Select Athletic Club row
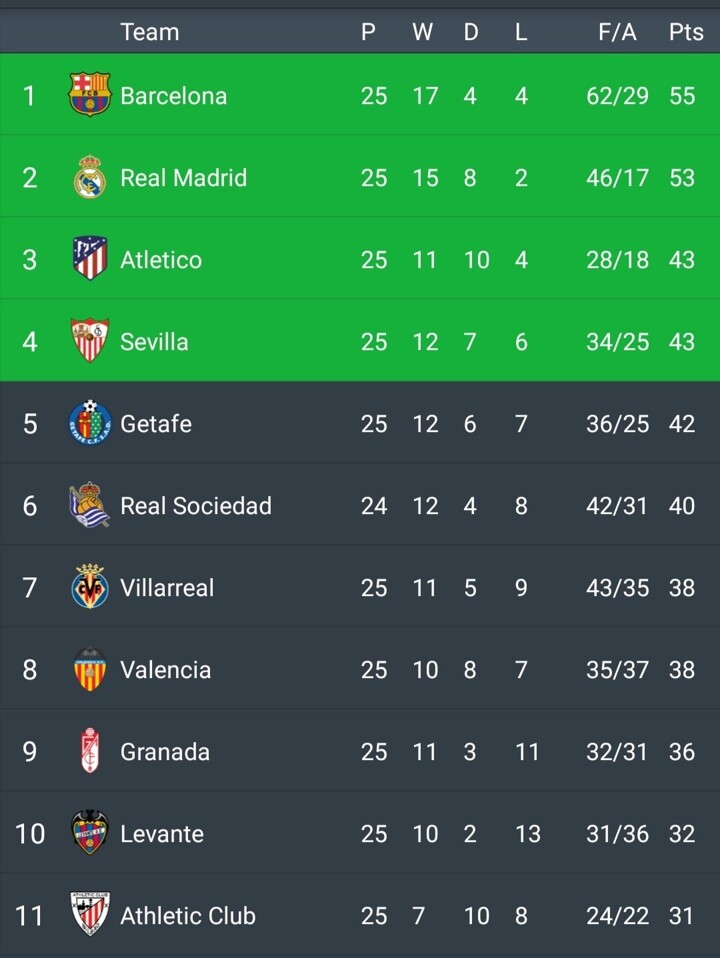 (187, 916)
